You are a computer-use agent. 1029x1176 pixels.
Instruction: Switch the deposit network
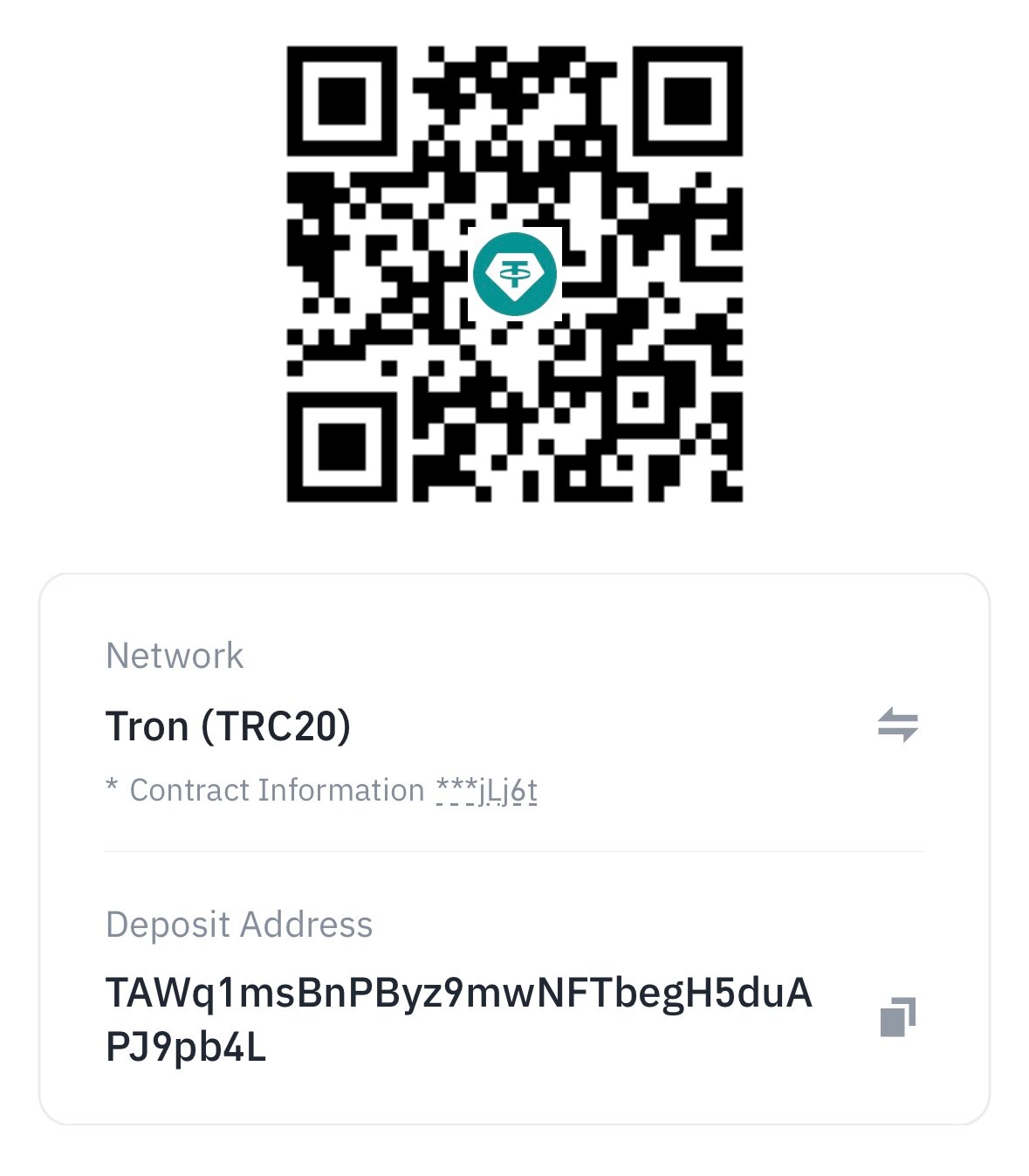897,726
